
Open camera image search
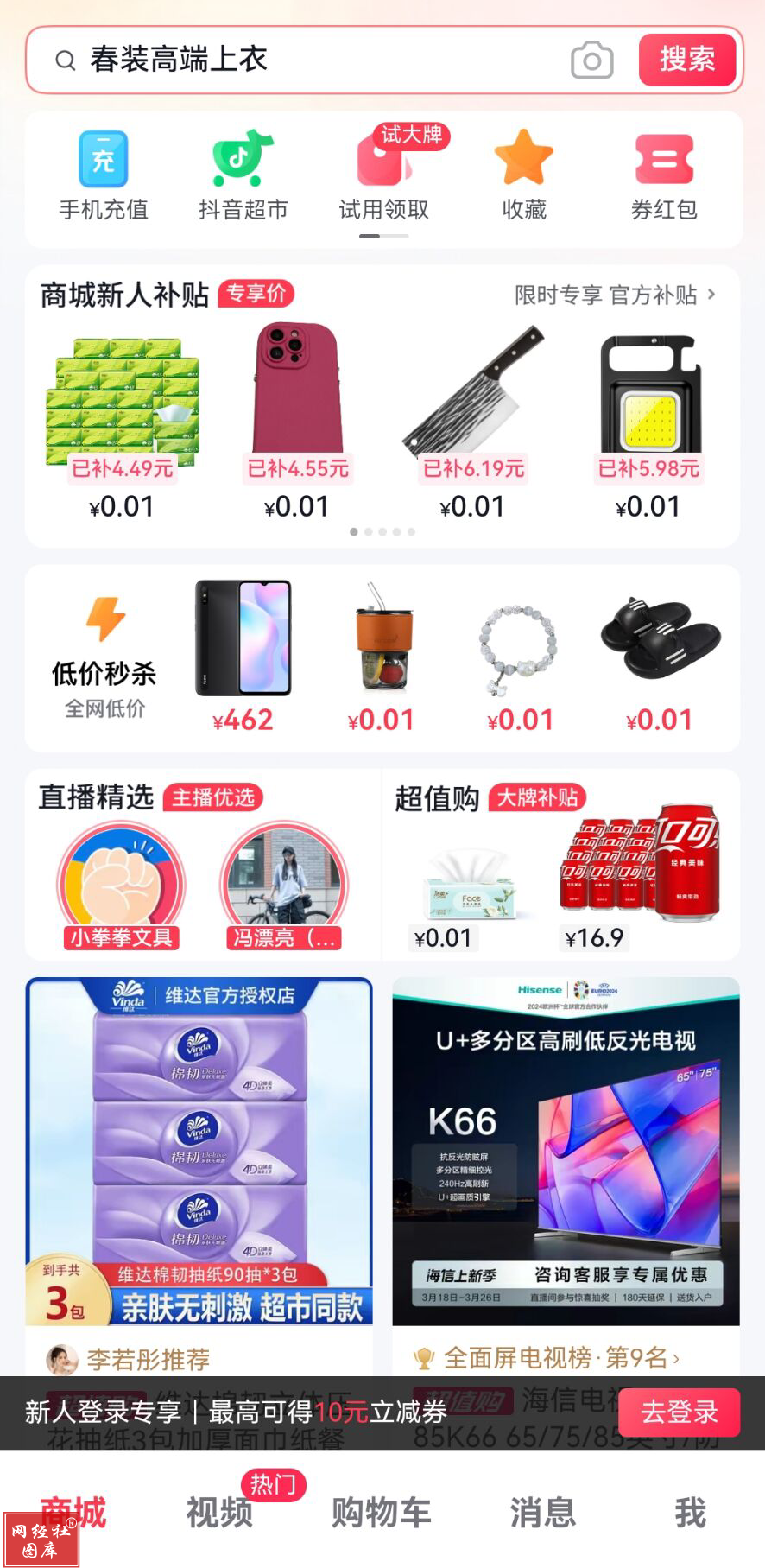(591, 60)
